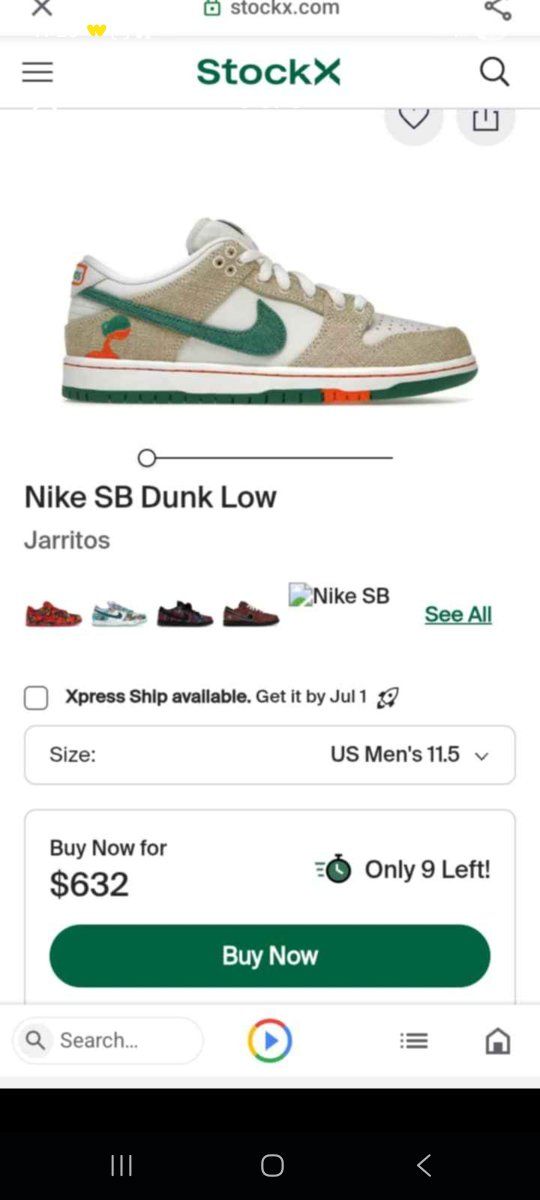
Task: Open the StockX hamburger menu
Action: tap(38, 72)
